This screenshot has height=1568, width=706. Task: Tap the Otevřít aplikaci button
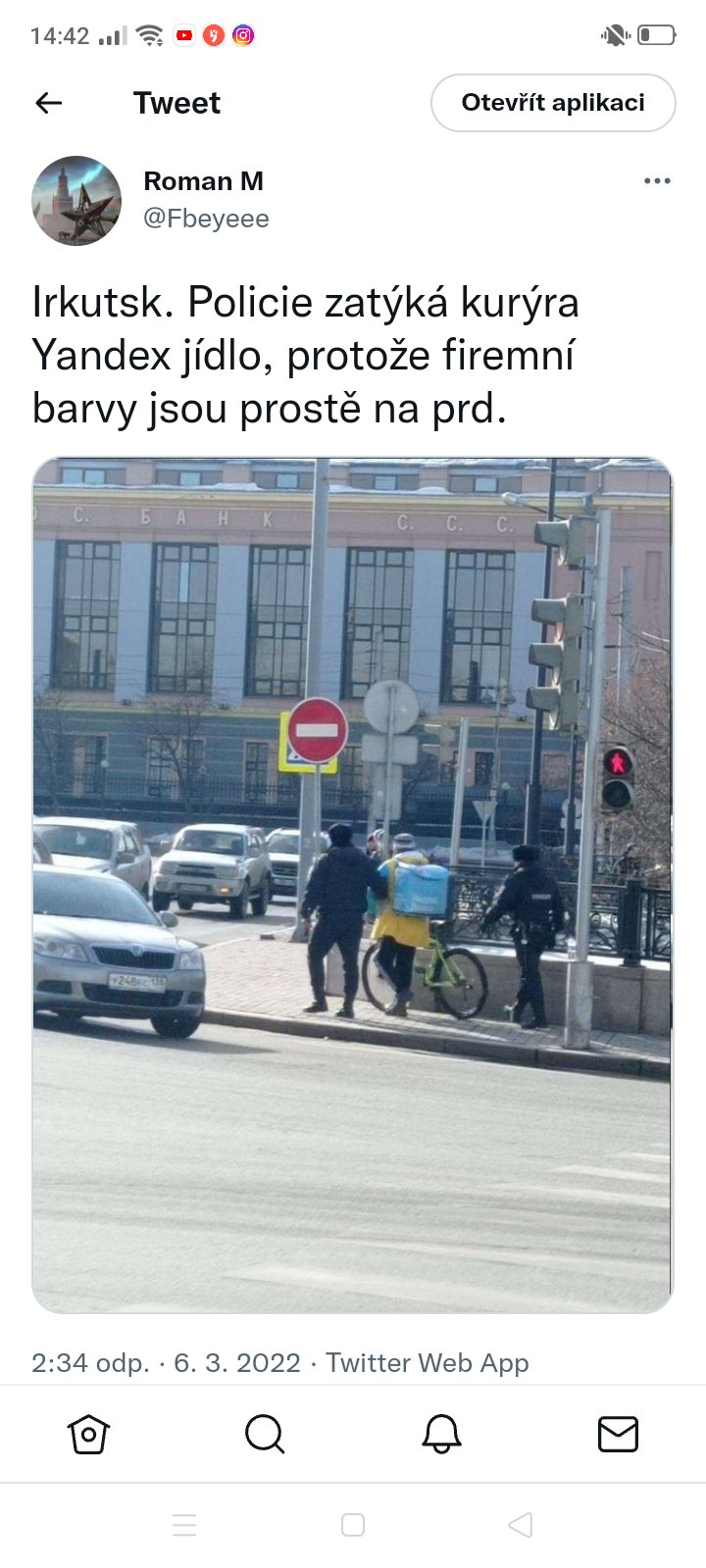[x=553, y=103]
